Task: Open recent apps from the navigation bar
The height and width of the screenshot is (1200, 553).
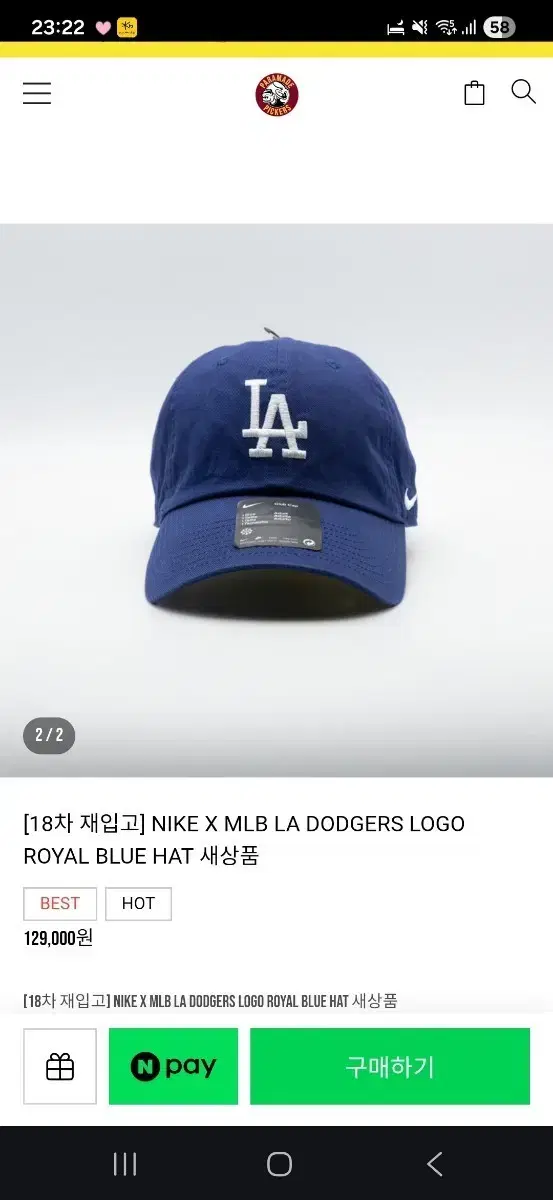Action: [125, 1163]
